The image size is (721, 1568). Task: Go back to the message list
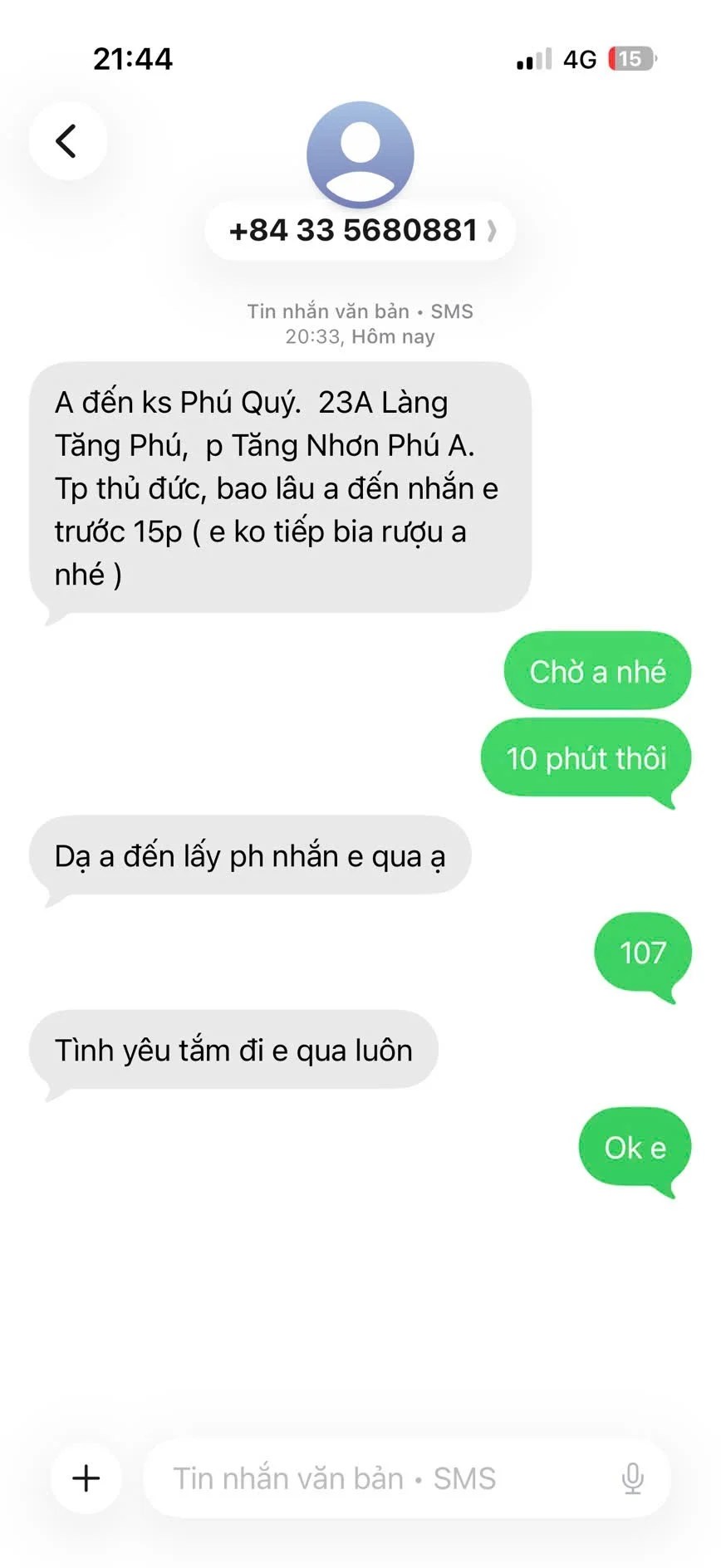point(67,141)
